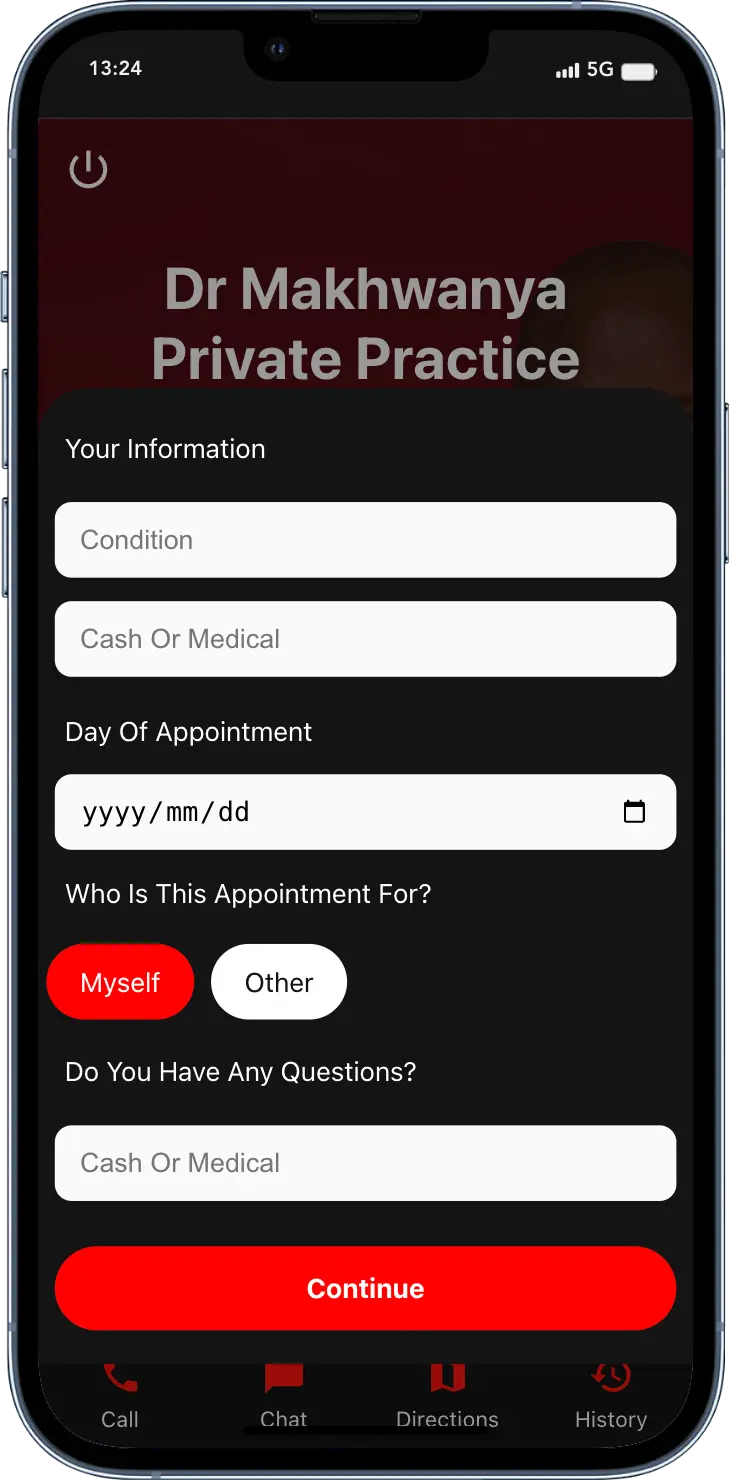
Task: Open the date picker for Day Of Appointment
Action: pyautogui.click(x=365, y=812)
